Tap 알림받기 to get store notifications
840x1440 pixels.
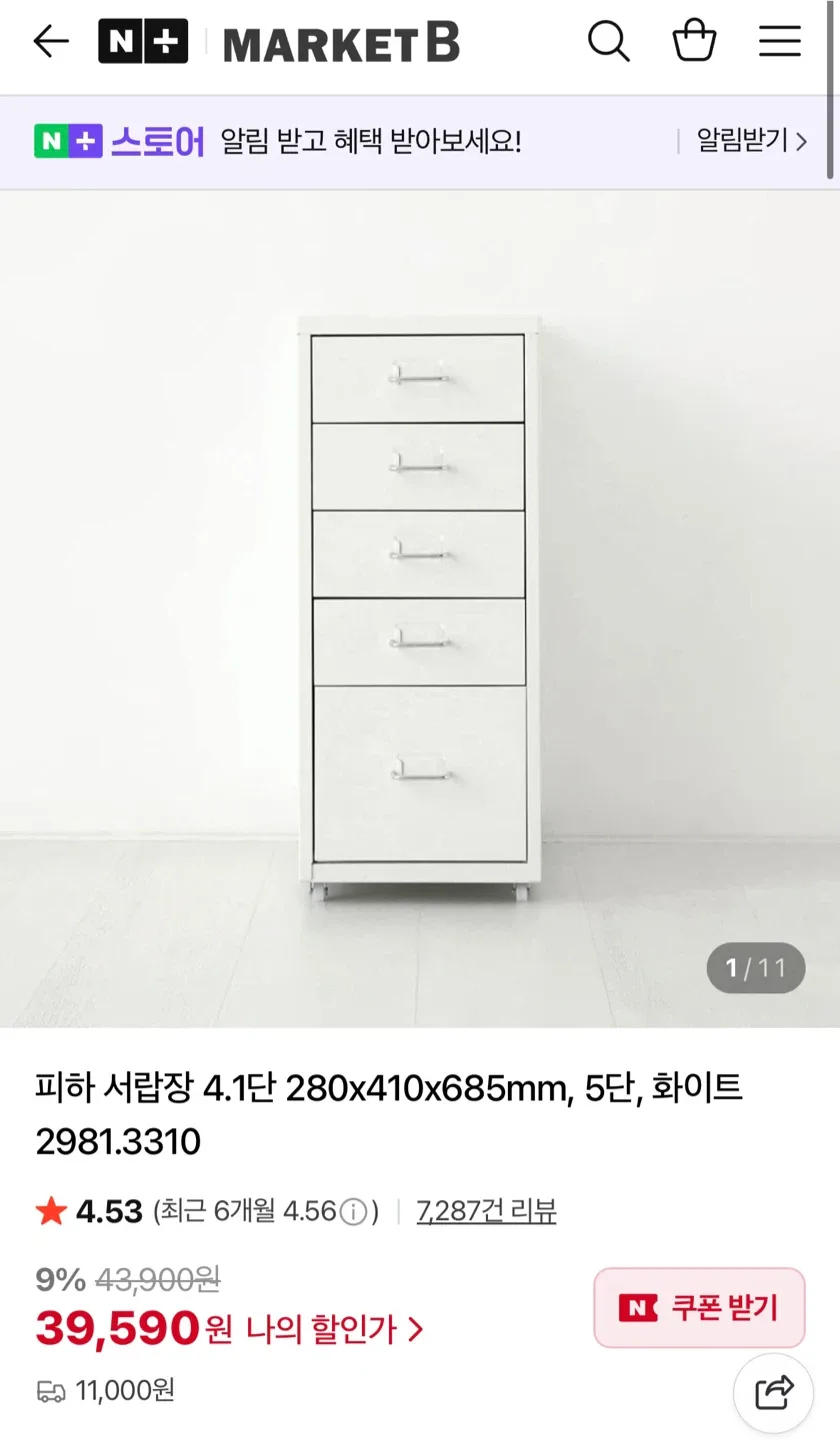(x=751, y=141)
